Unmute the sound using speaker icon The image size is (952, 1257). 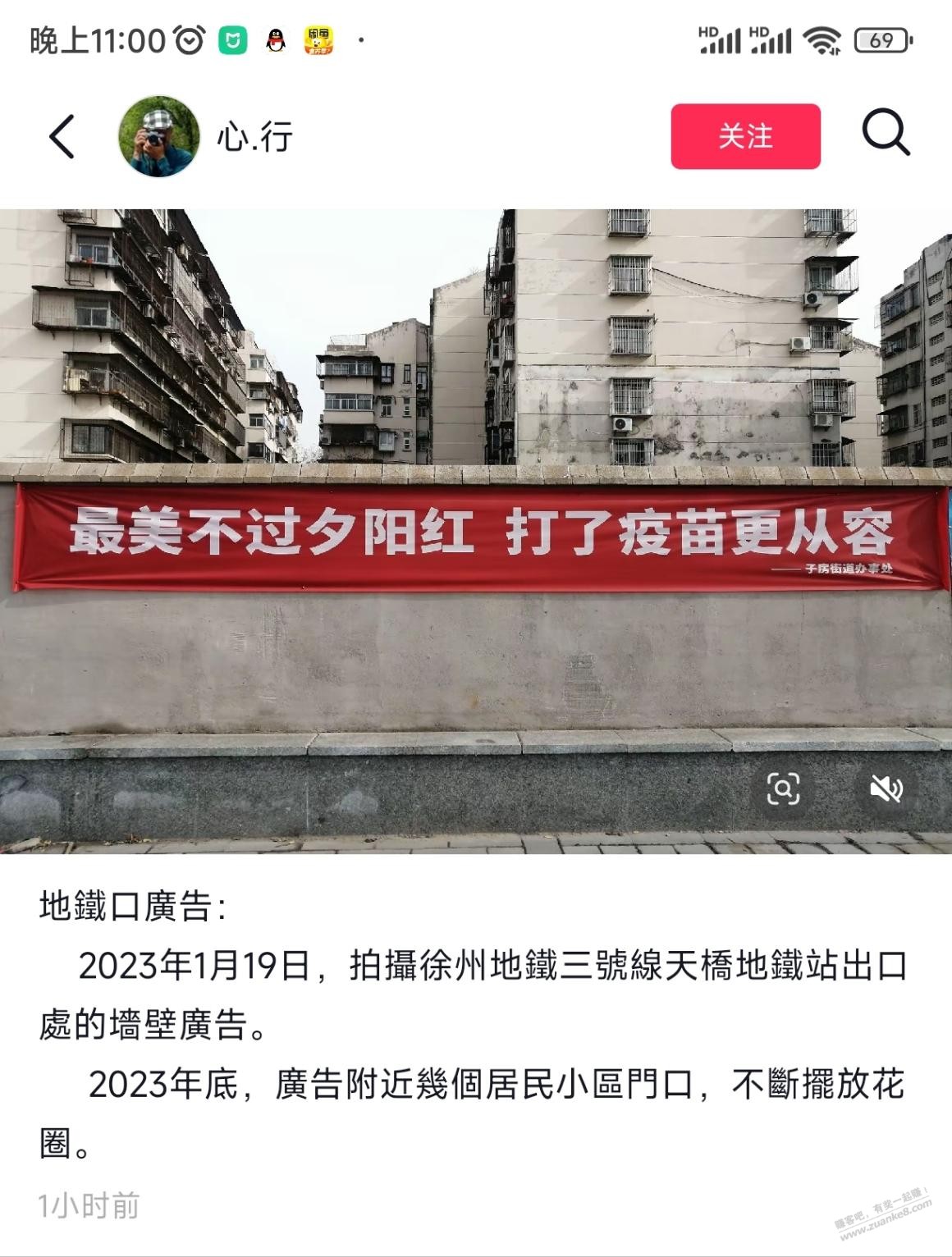tap(886, 789)
